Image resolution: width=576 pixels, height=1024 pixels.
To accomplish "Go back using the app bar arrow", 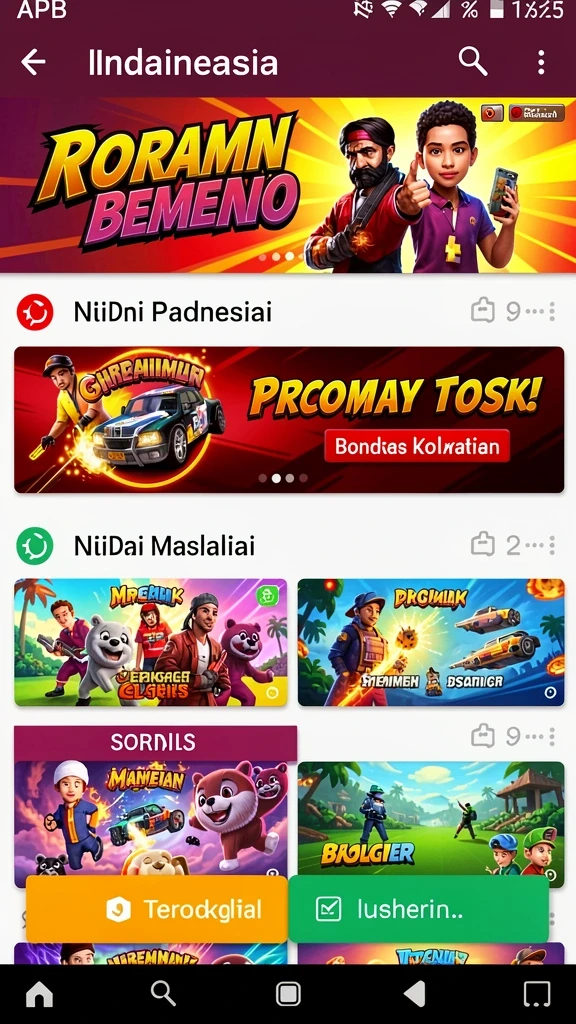I will [x=33, y=63].
